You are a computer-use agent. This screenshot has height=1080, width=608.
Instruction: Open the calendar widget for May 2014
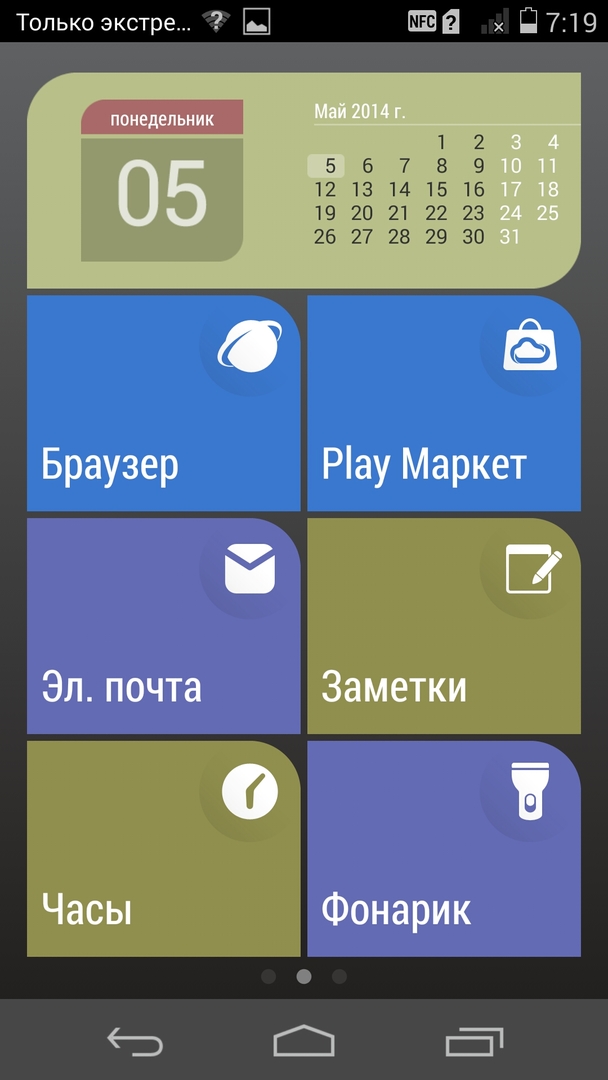303,181
